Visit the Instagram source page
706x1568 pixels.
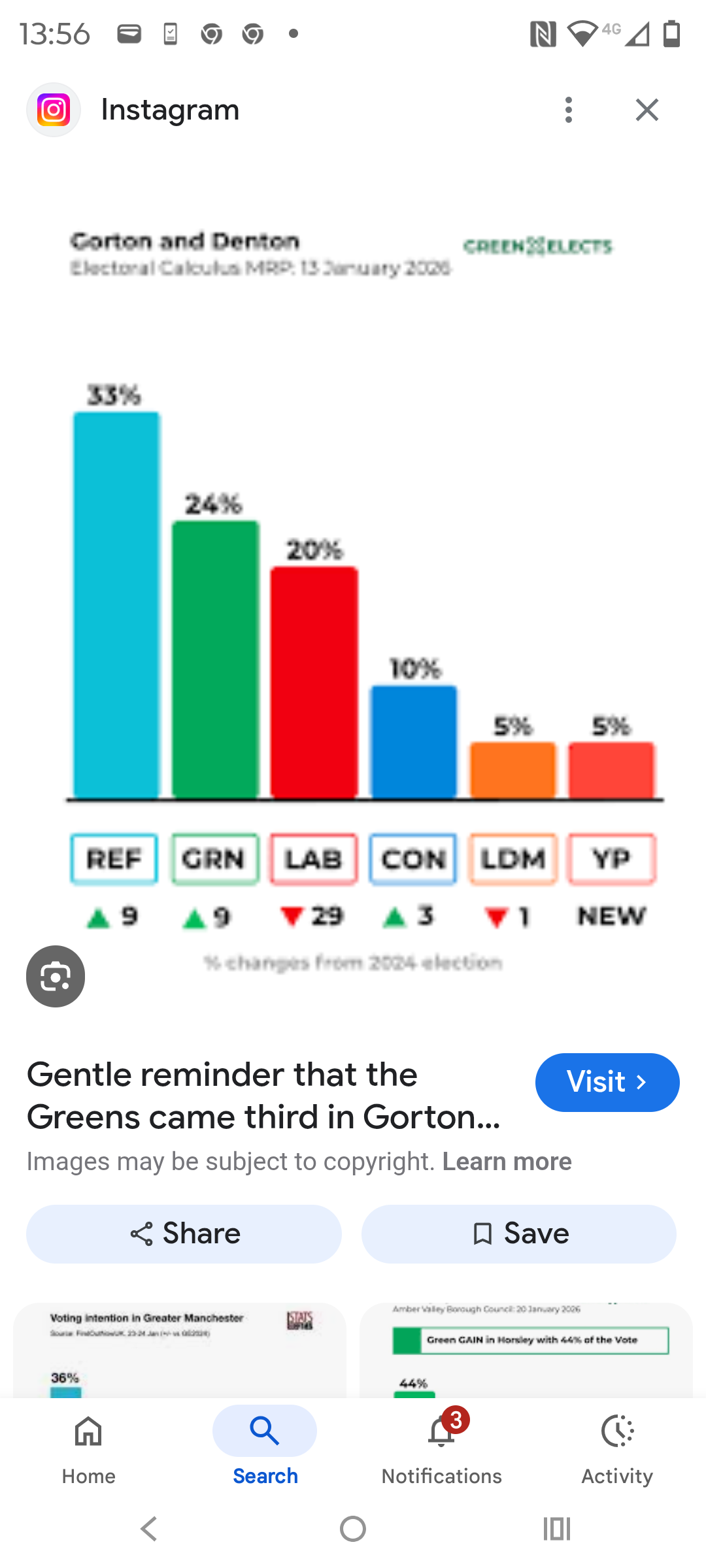click(x=607, y=1082)
